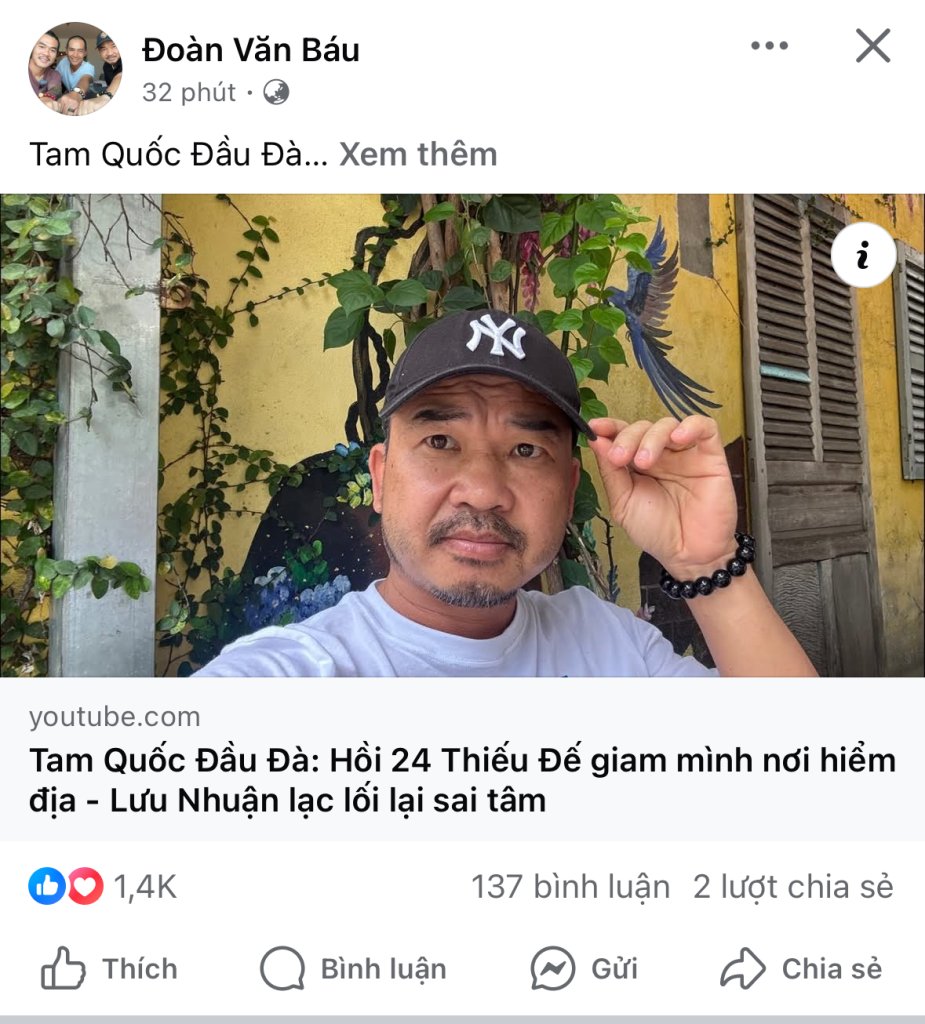925x1024 pixels.
Task: Send the post via Gửi
Action: pos(584,969)
